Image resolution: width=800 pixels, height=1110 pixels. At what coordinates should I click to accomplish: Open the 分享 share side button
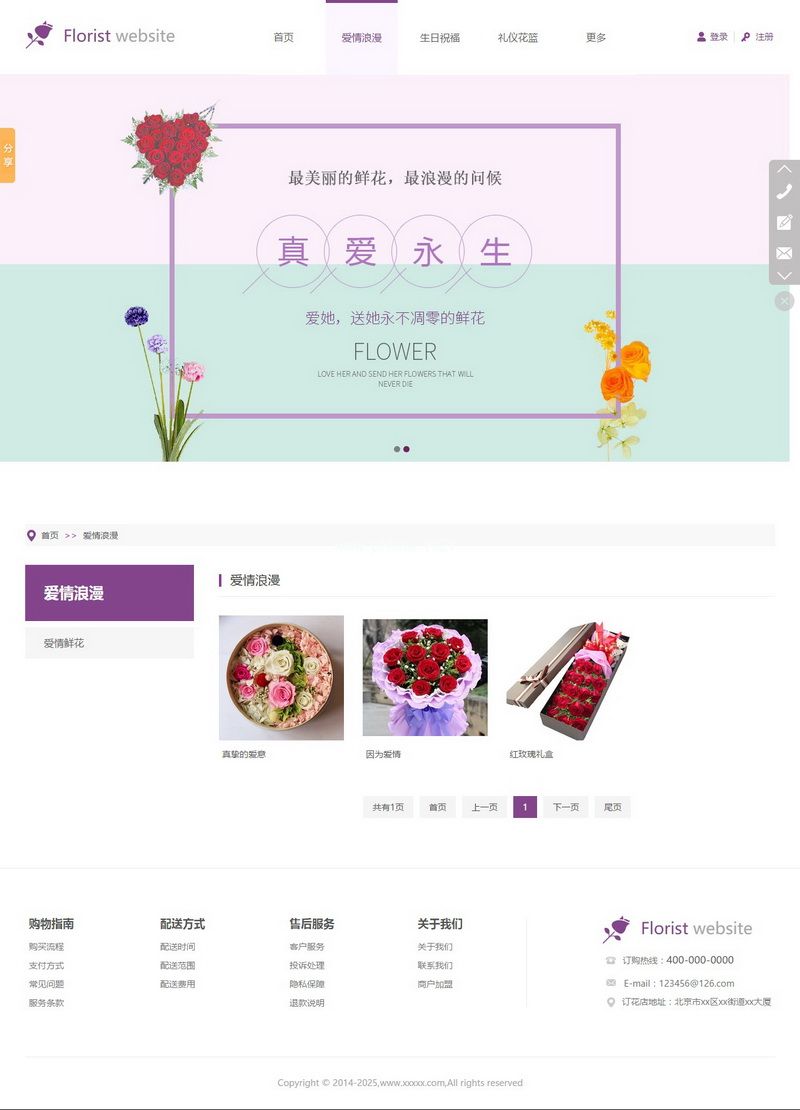click(8, 155)
